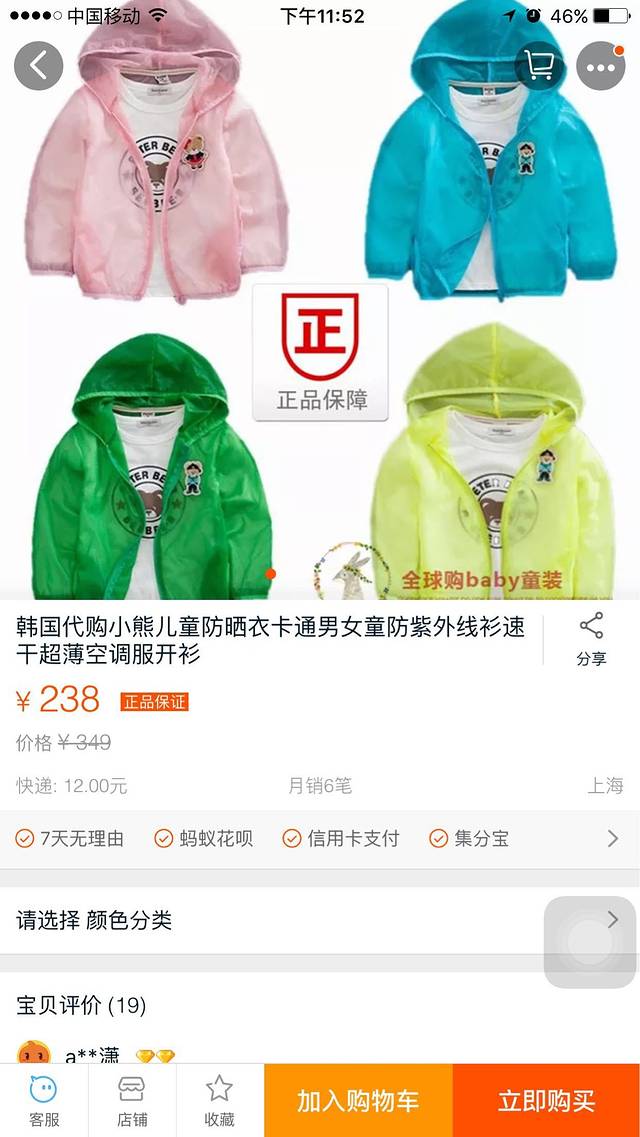Expand the service guarantees row

[612, 839]
